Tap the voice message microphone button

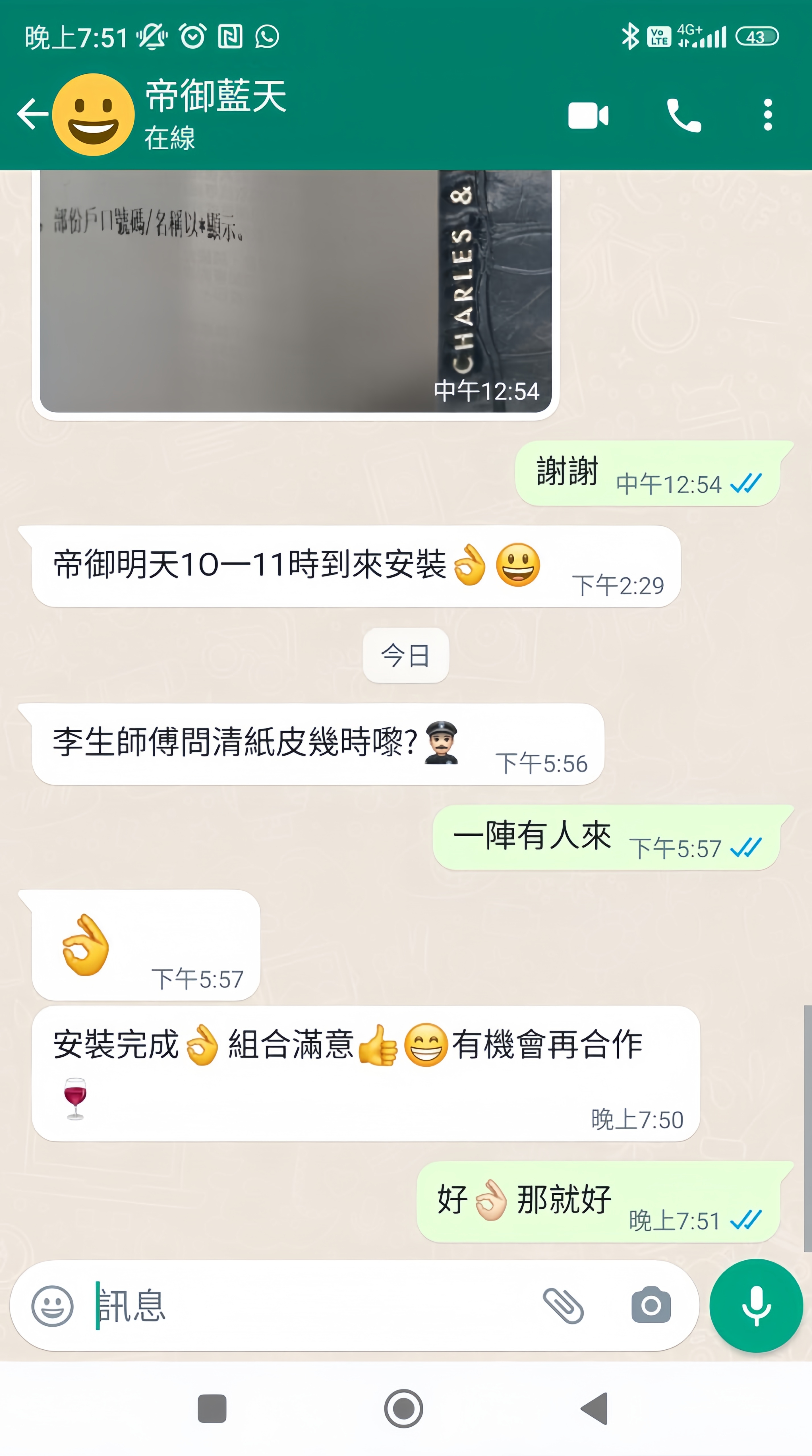pos(756,1306)
